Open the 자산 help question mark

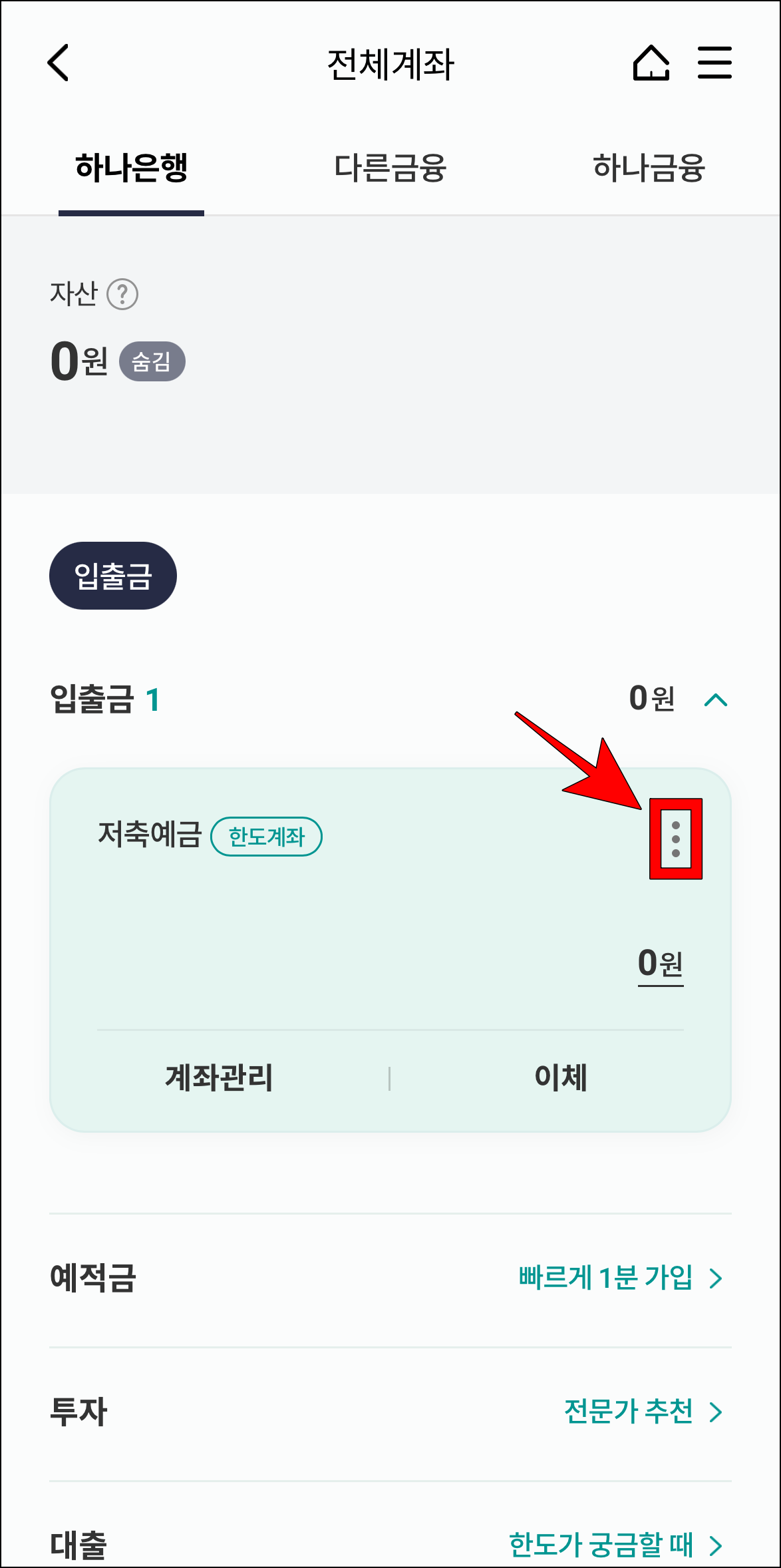(124, 295)
